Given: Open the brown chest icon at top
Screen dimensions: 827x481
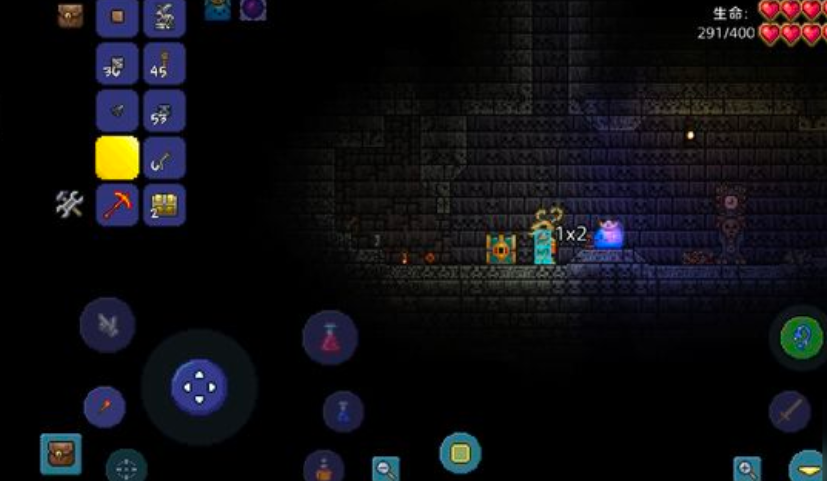Looking at the screenshot, I should click(69, 14).
